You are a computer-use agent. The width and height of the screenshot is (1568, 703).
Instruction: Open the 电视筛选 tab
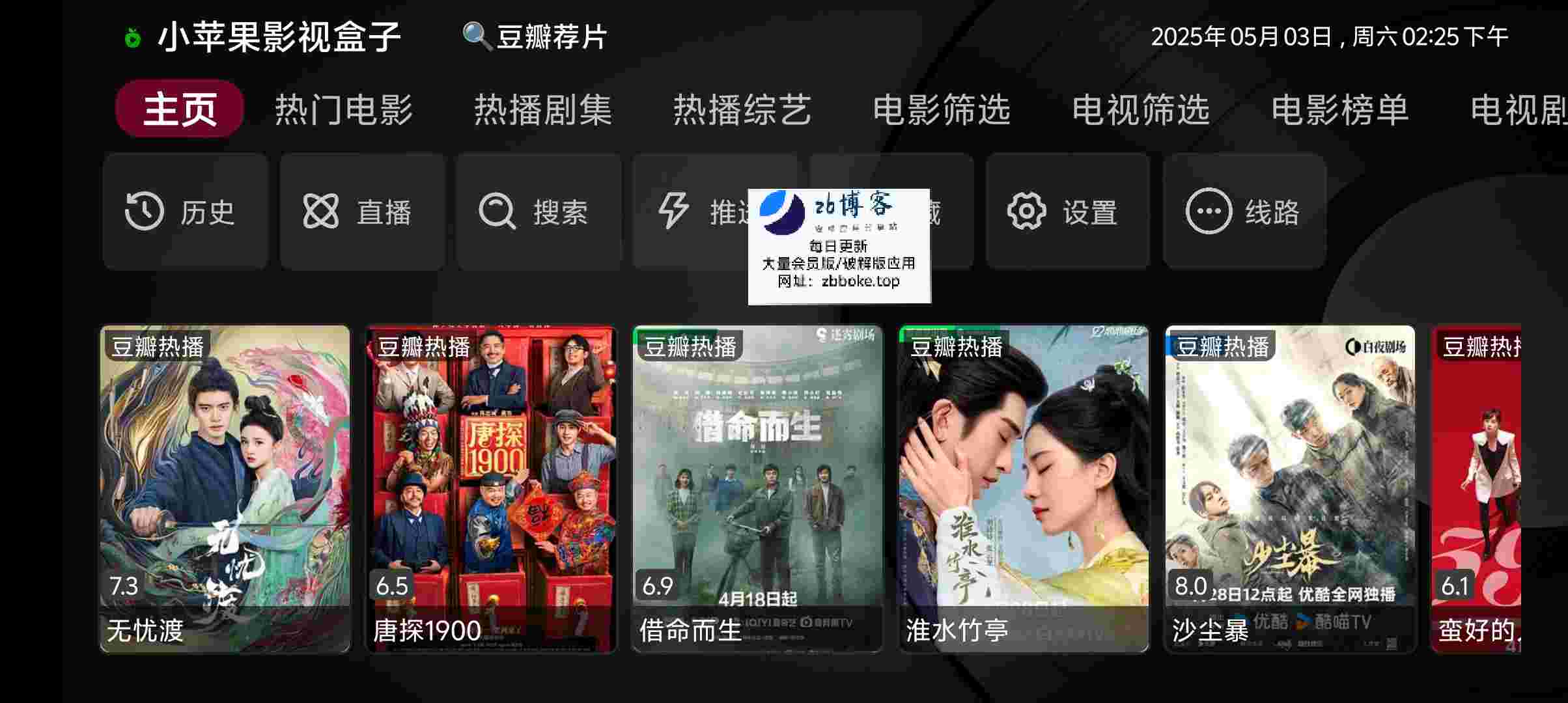point(1141,109)
